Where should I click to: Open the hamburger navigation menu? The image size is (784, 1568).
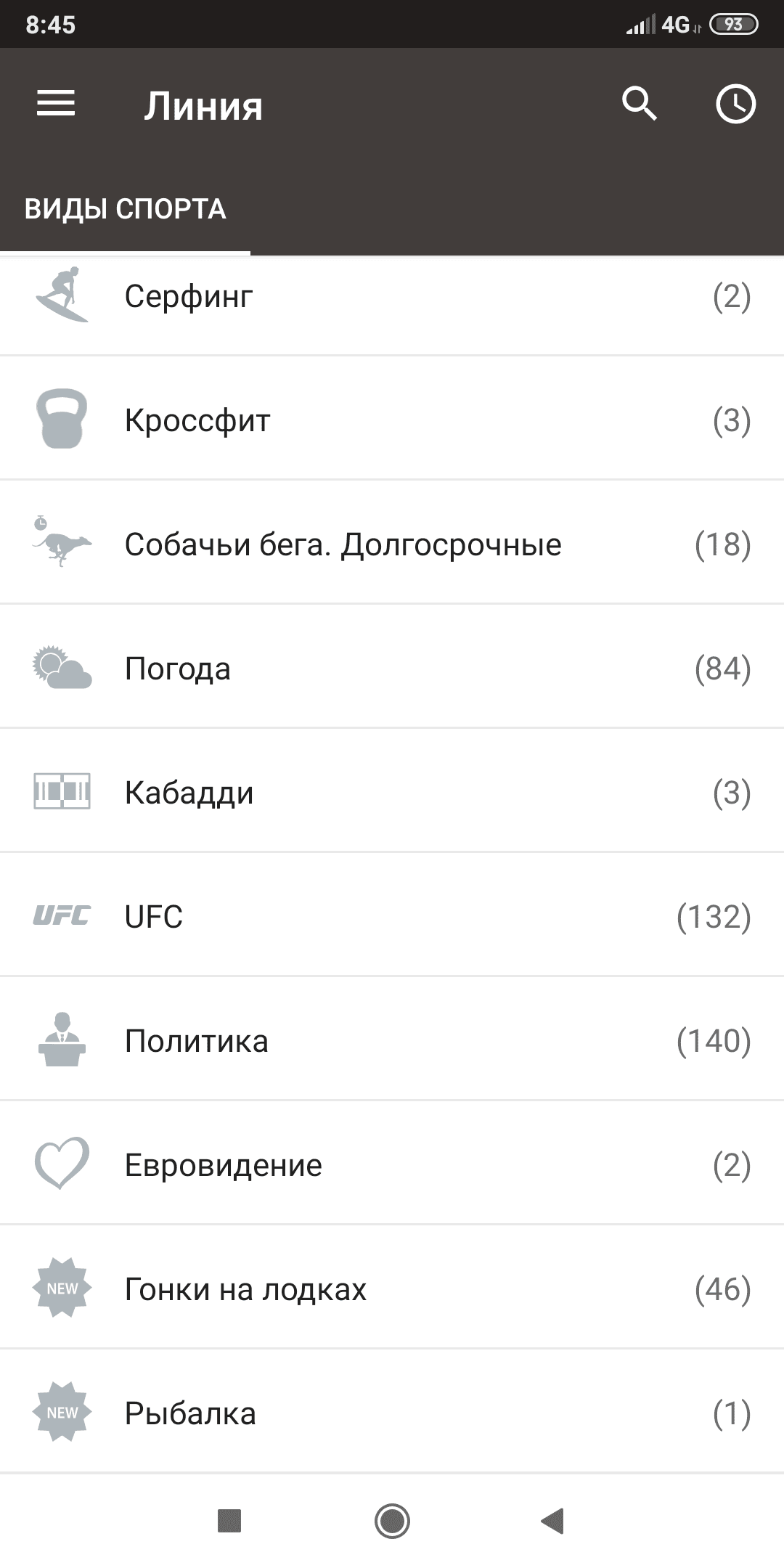[x=56, y=104]
